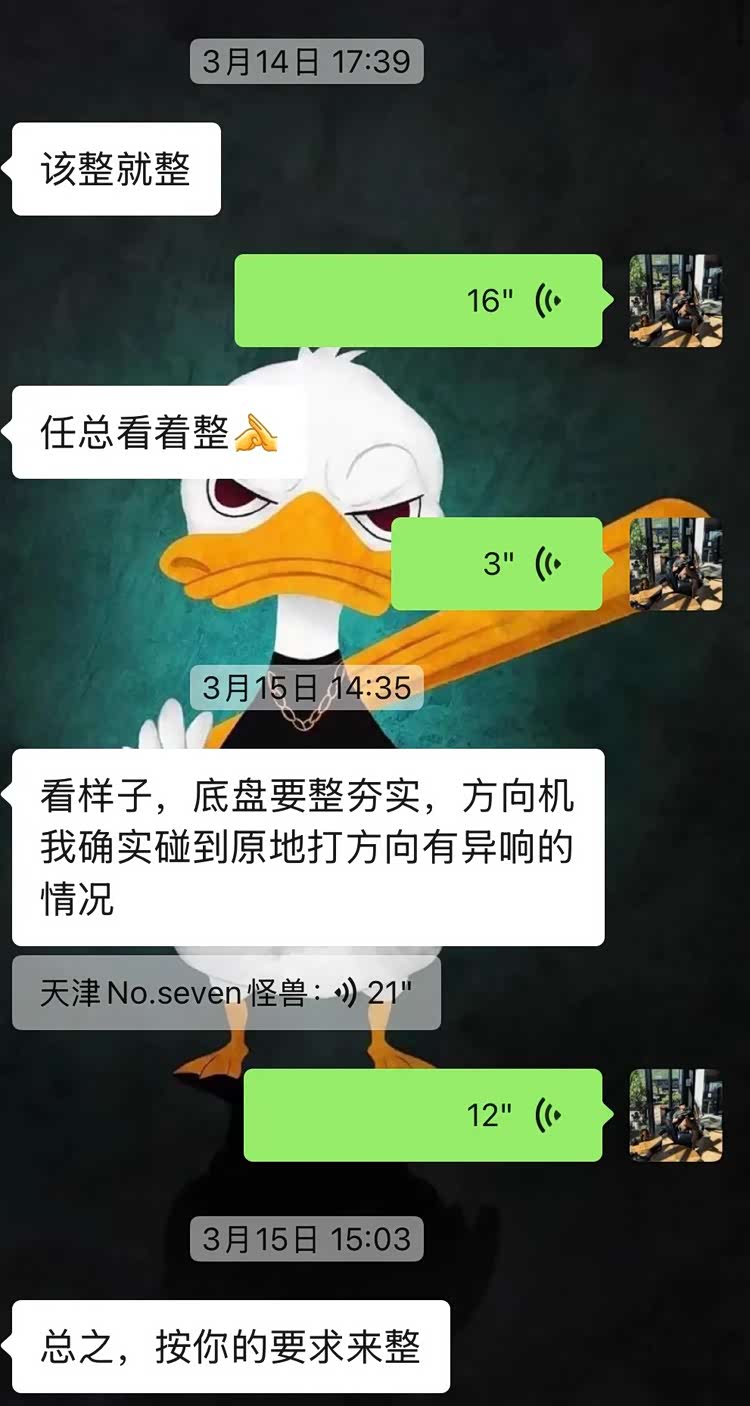Play the 16-second voice message
Viewport: 750px width, 1406px height.
418,301
